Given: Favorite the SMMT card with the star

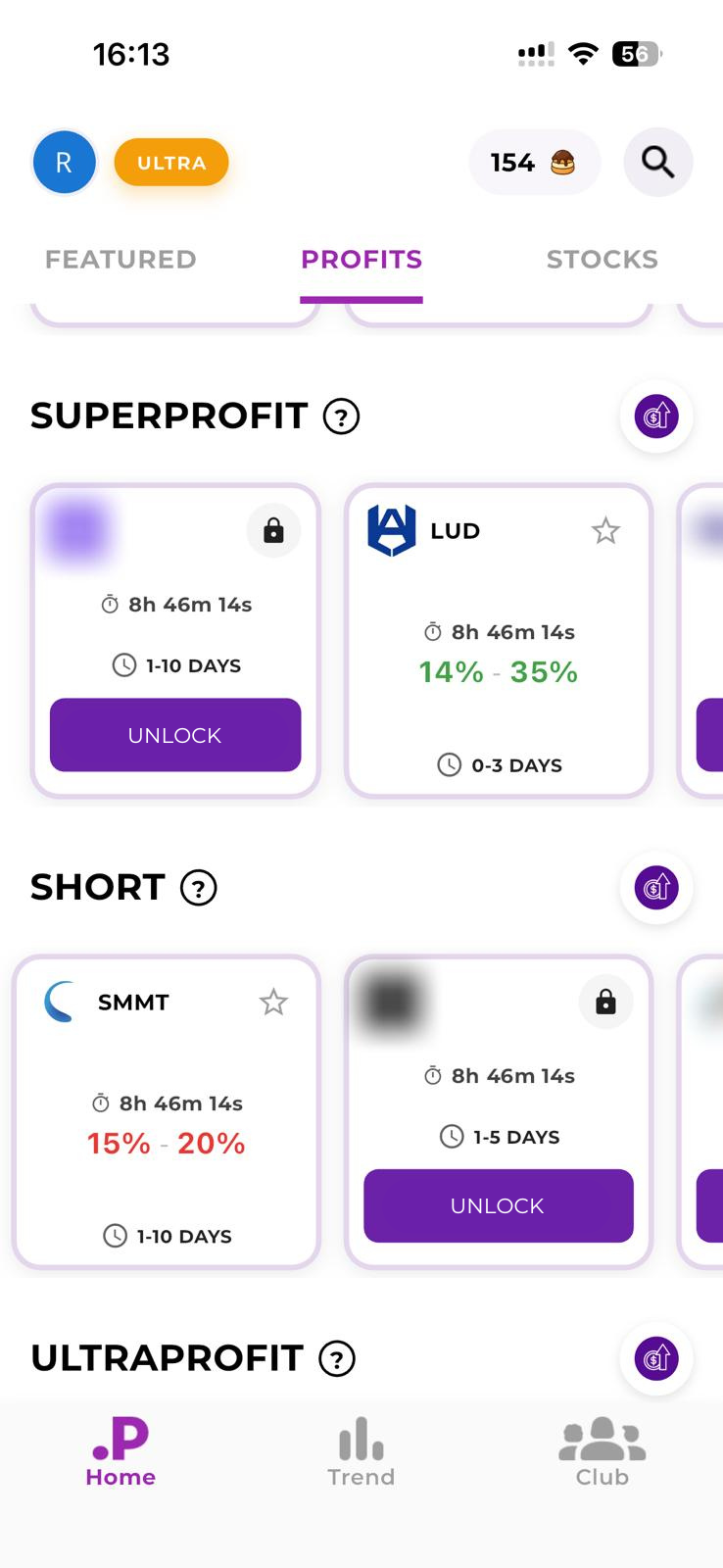Looking at the screenshot, I should 273,1002.
